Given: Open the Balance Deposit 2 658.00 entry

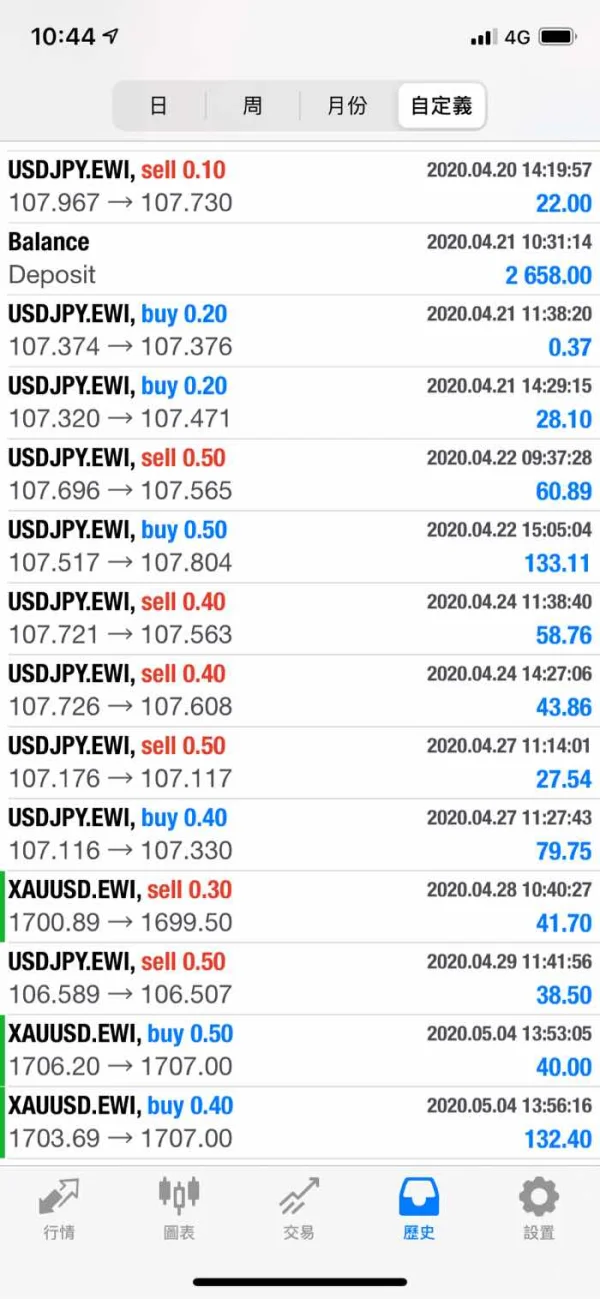Looking at the screenshot, I should [x=300, y=258].
